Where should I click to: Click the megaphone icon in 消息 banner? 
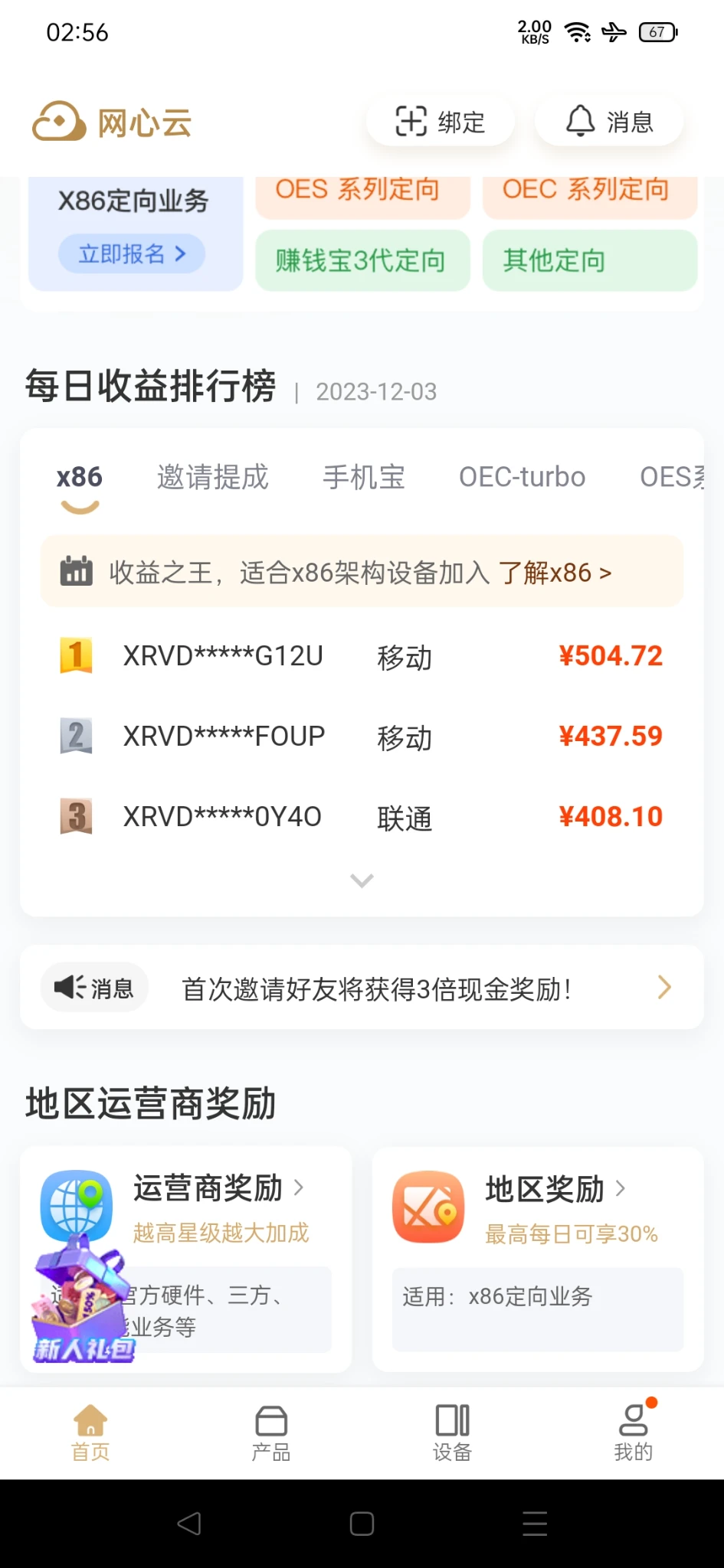68,987
